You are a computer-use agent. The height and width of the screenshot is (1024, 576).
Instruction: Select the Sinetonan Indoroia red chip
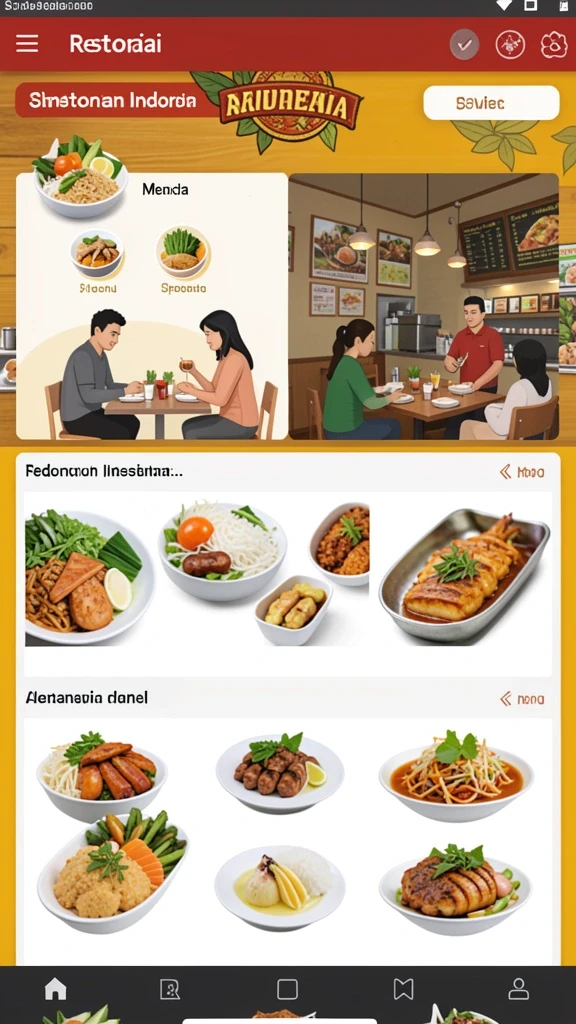[112, 101]
